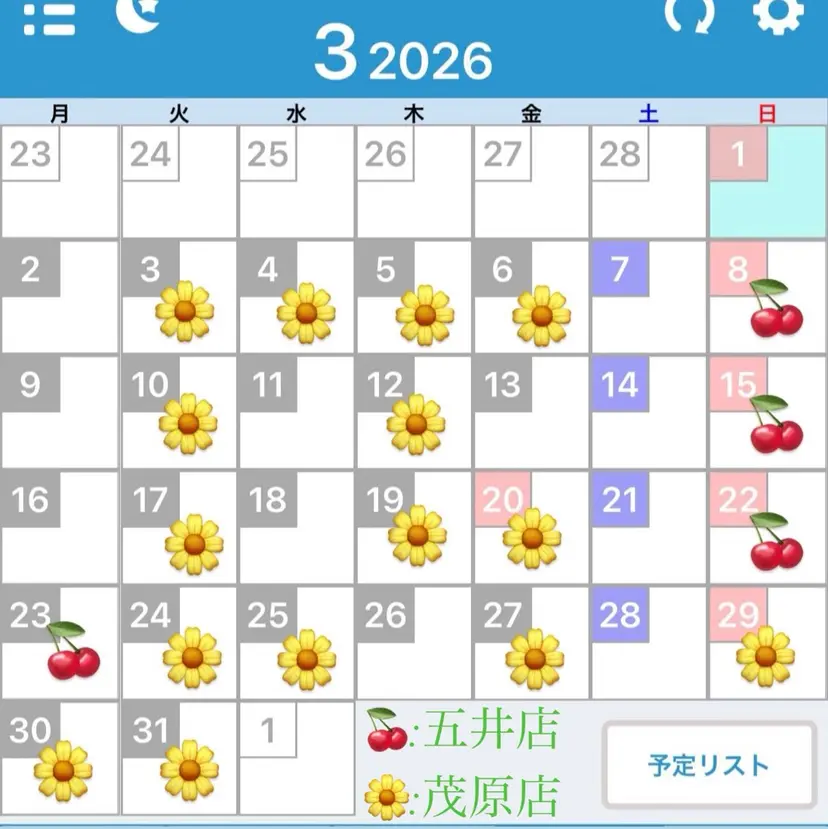Select the pink March 20 date cell
The height and width of the screenshot is (829, 828).
point(504,500)
